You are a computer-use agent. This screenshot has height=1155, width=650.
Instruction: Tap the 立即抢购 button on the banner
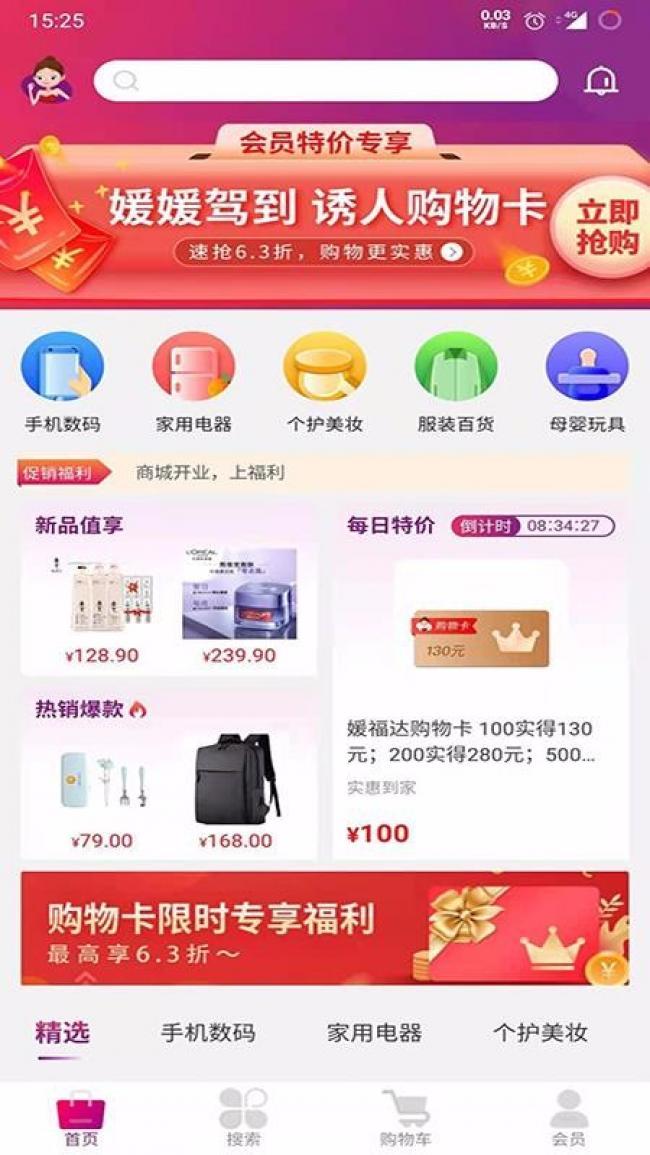coord(606,226)
